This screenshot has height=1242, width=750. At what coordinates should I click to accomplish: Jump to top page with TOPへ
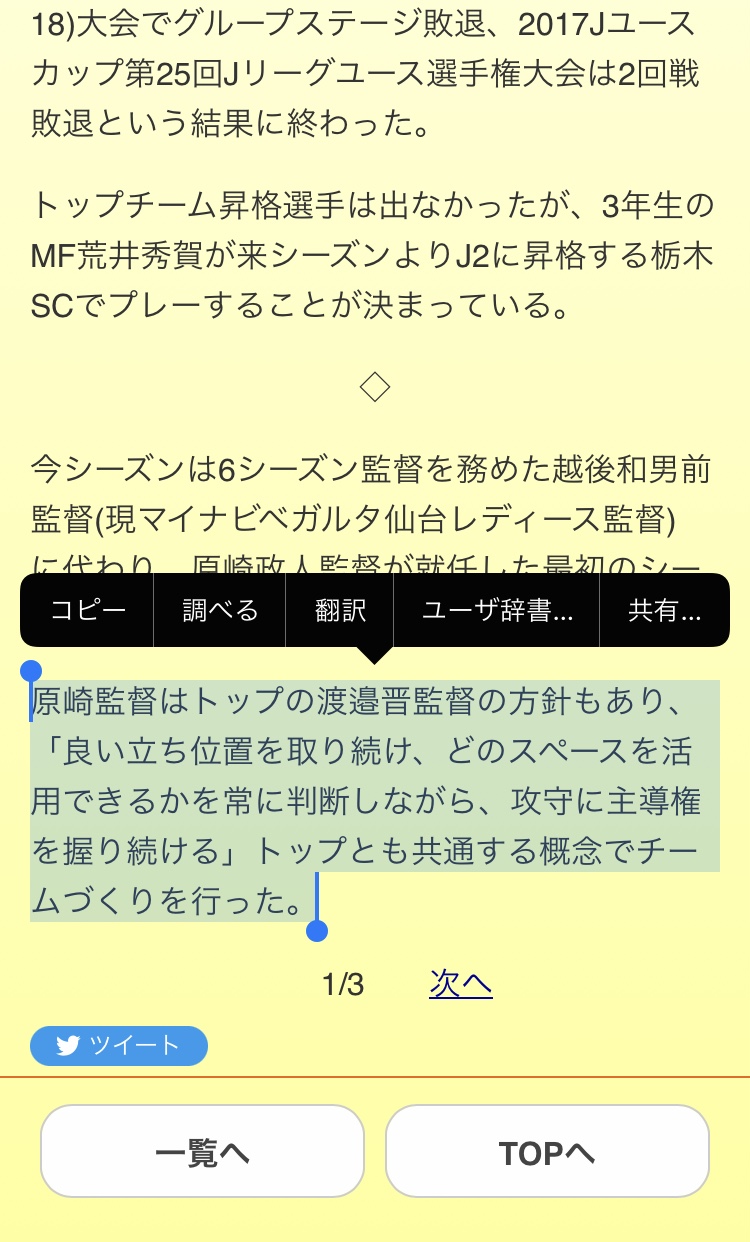tap(547, 1152)
